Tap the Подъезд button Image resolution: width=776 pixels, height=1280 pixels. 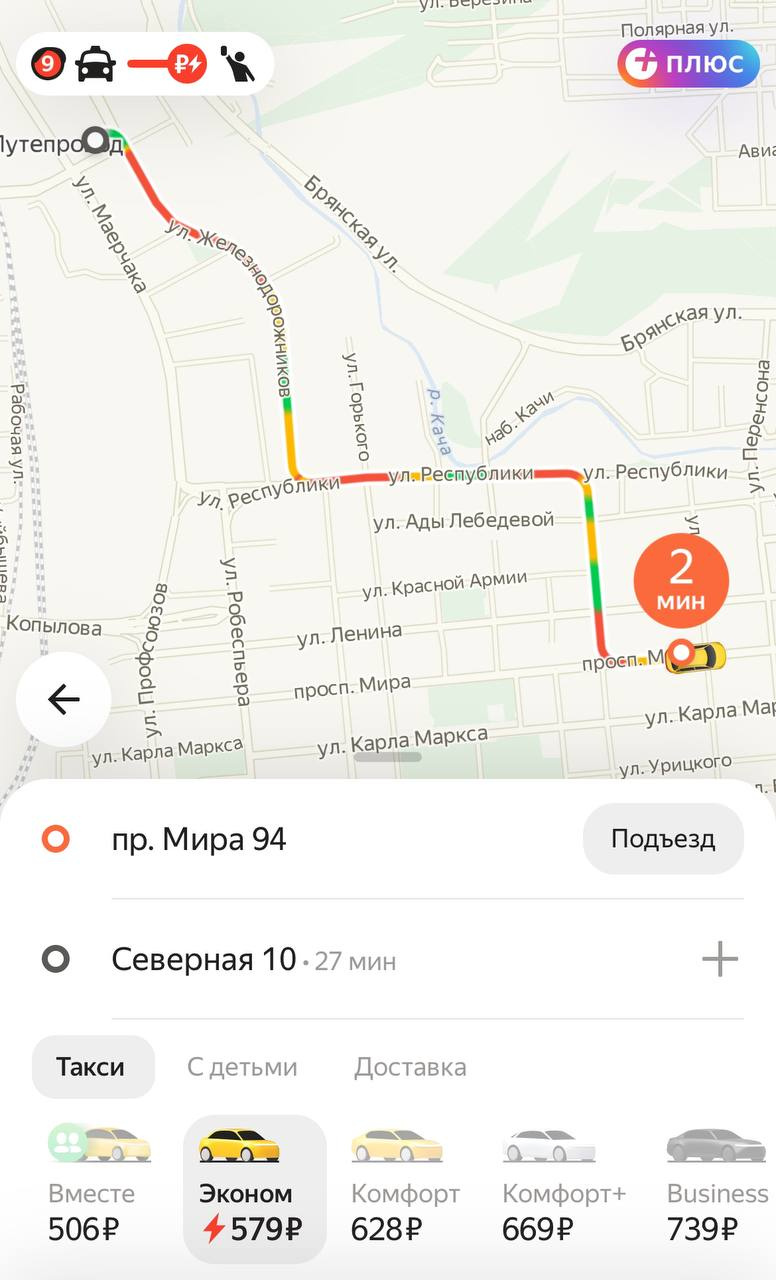pyautogui.click(x=663, y=839)
